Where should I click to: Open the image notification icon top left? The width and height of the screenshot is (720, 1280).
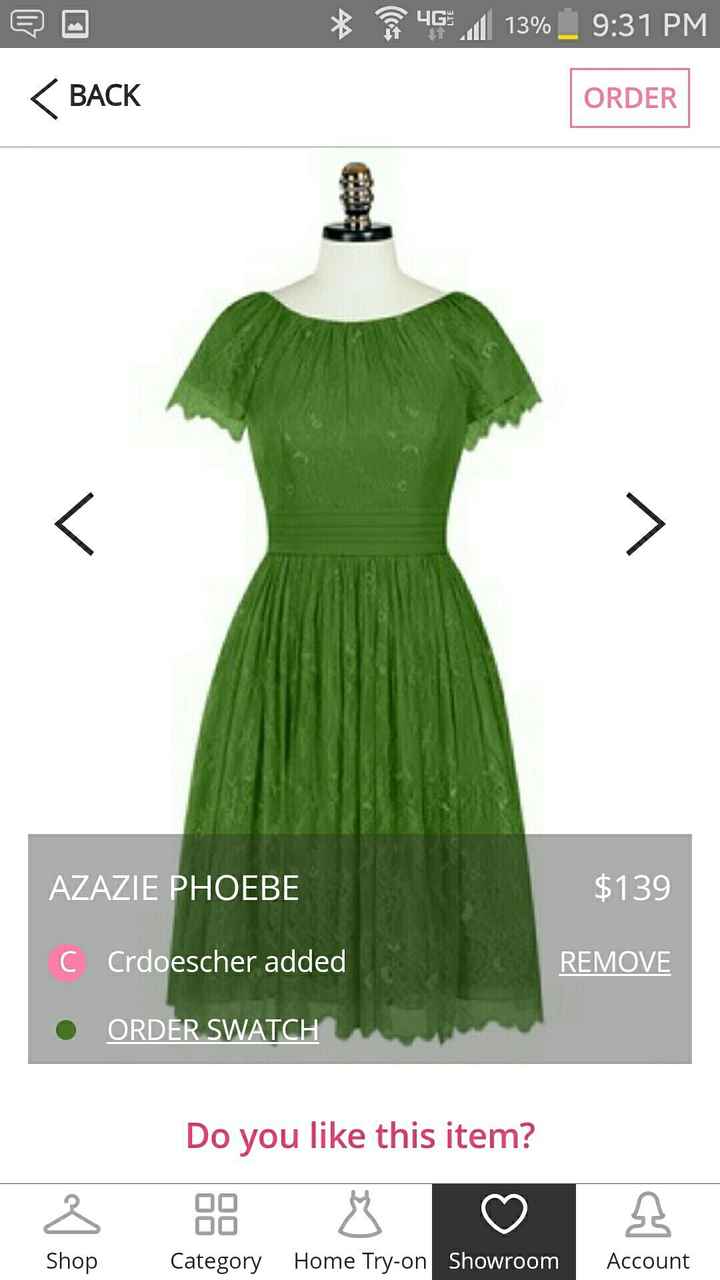click(75, 21)
